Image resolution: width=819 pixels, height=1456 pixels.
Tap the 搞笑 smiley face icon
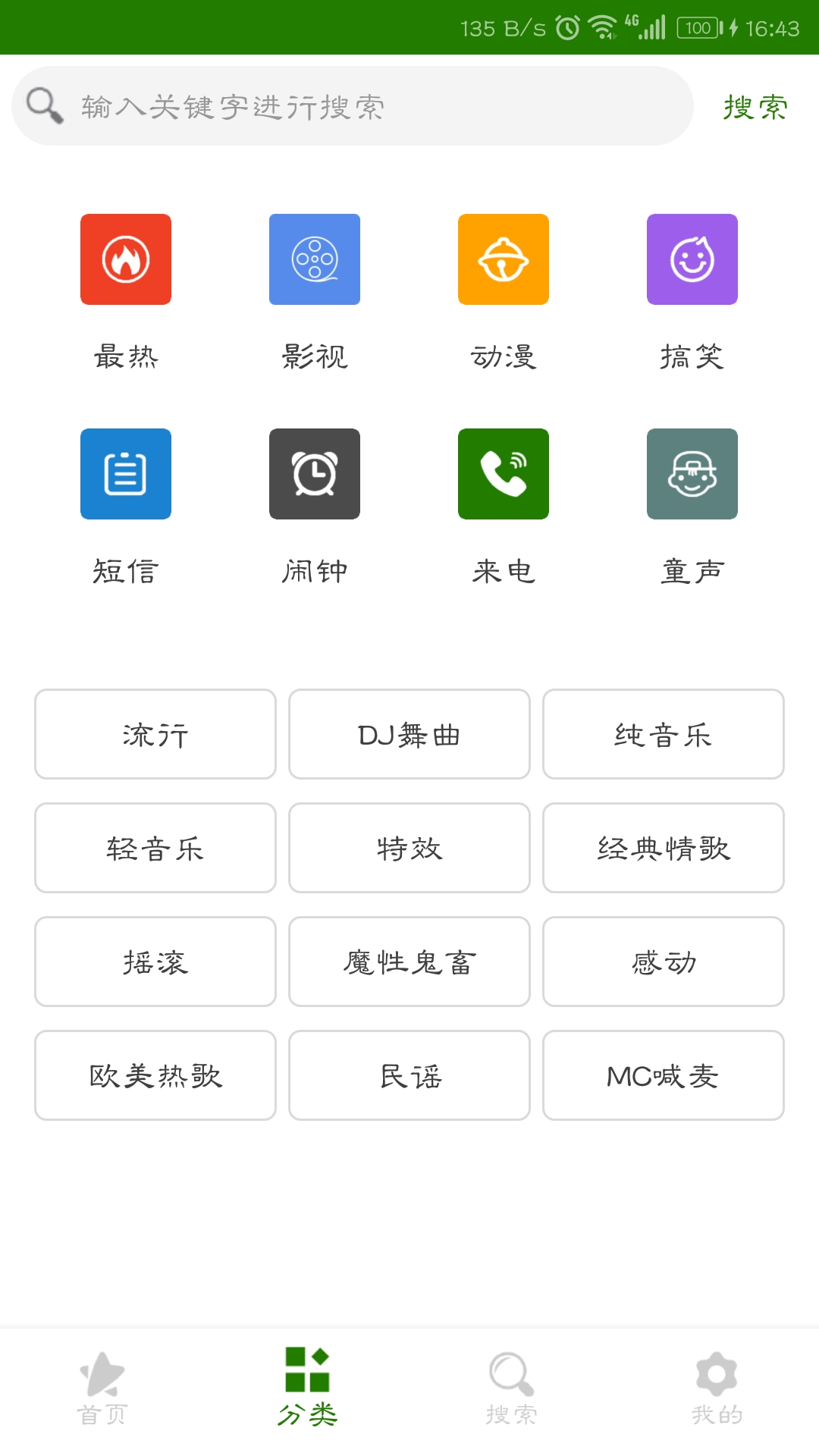point(692,259)
